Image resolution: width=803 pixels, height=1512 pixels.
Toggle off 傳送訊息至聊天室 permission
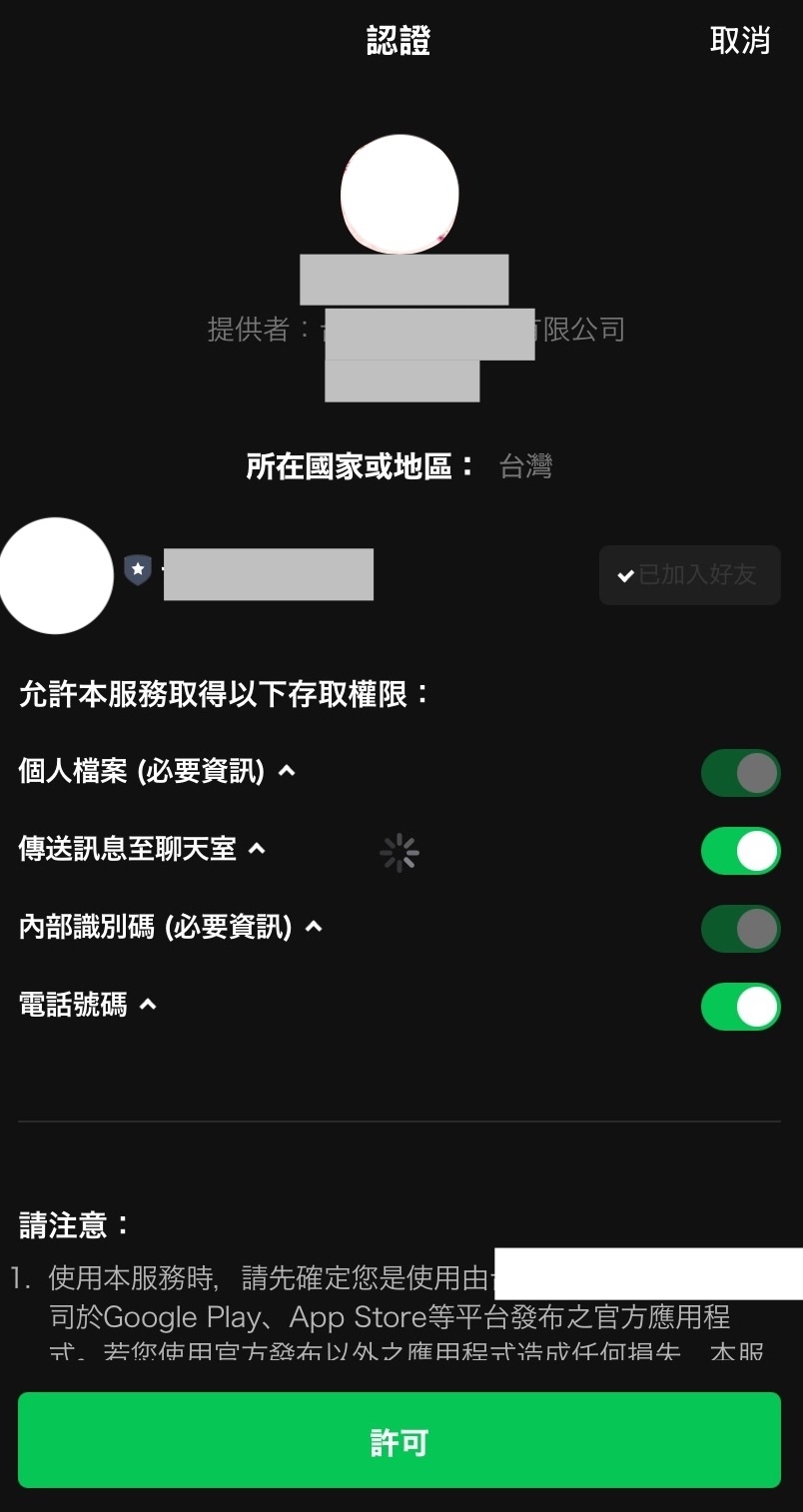pos(741,851)
